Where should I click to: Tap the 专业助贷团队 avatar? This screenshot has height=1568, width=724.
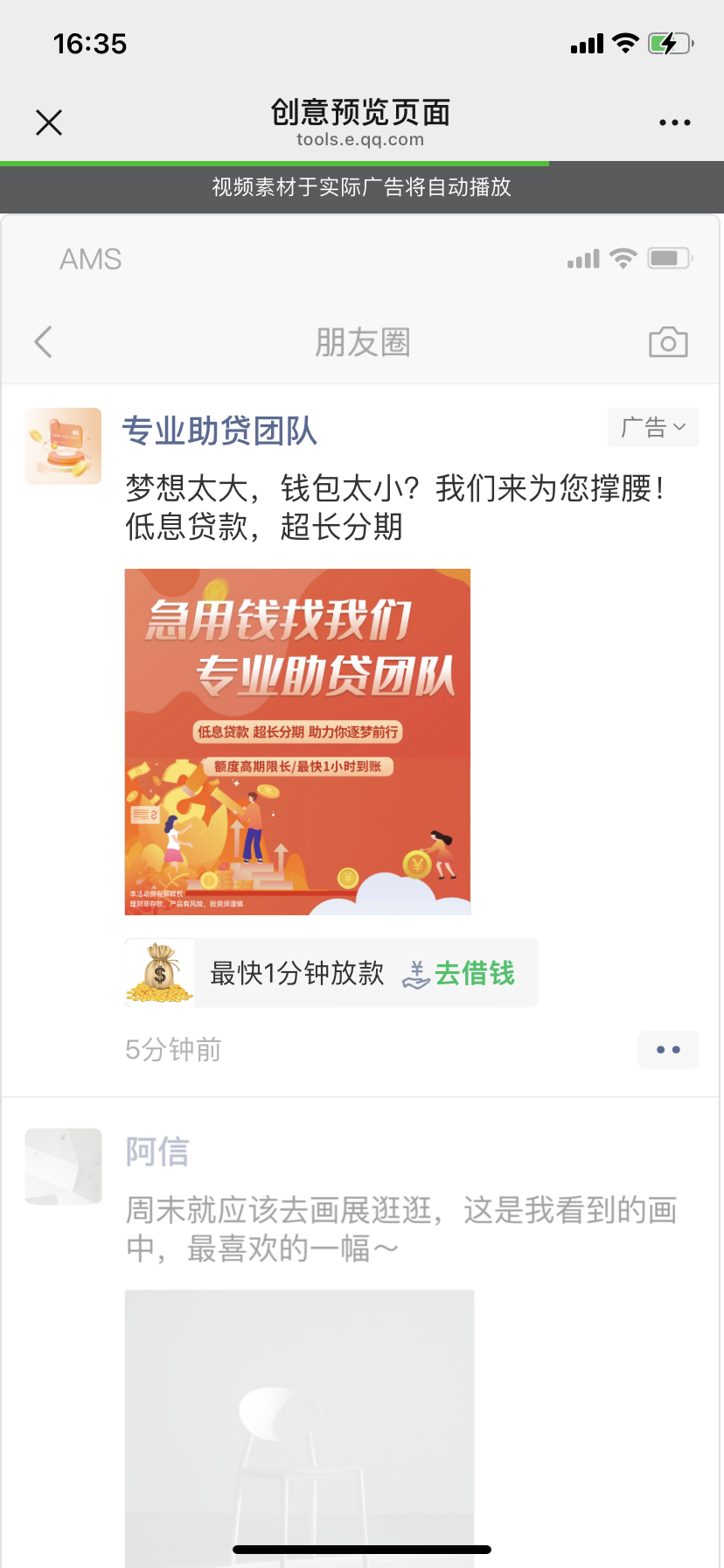63,446
